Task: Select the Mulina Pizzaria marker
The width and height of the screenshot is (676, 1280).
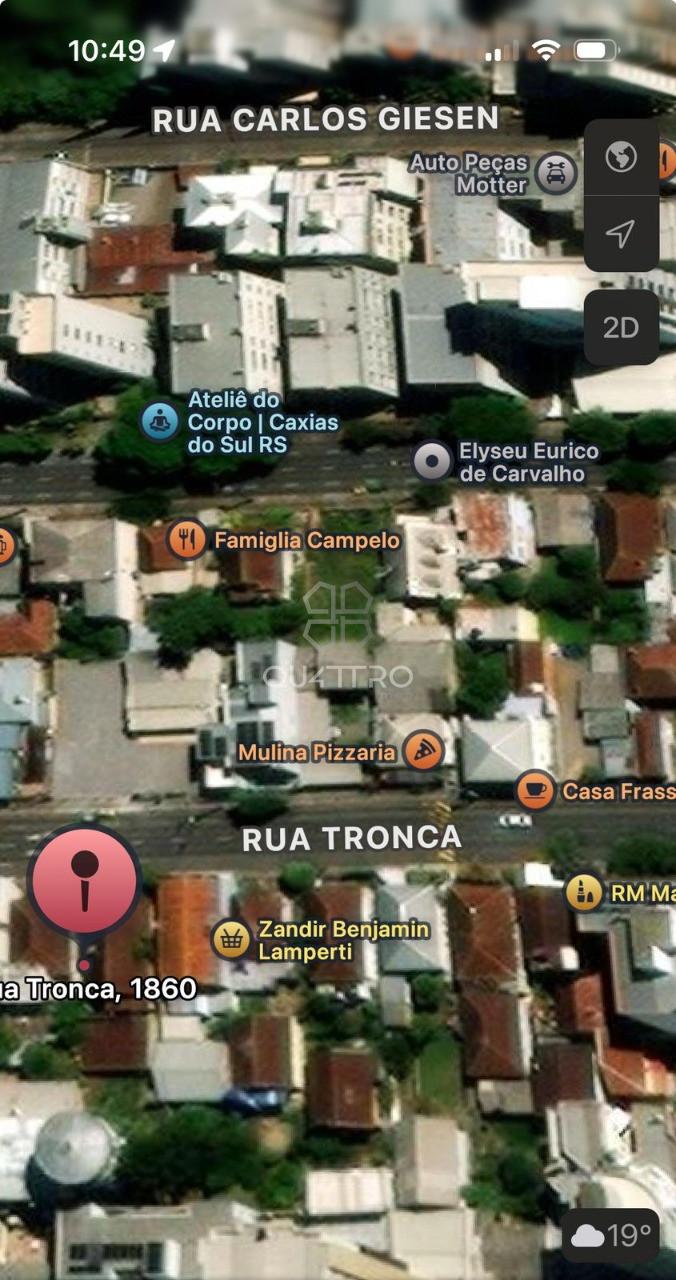Action: 424,751
